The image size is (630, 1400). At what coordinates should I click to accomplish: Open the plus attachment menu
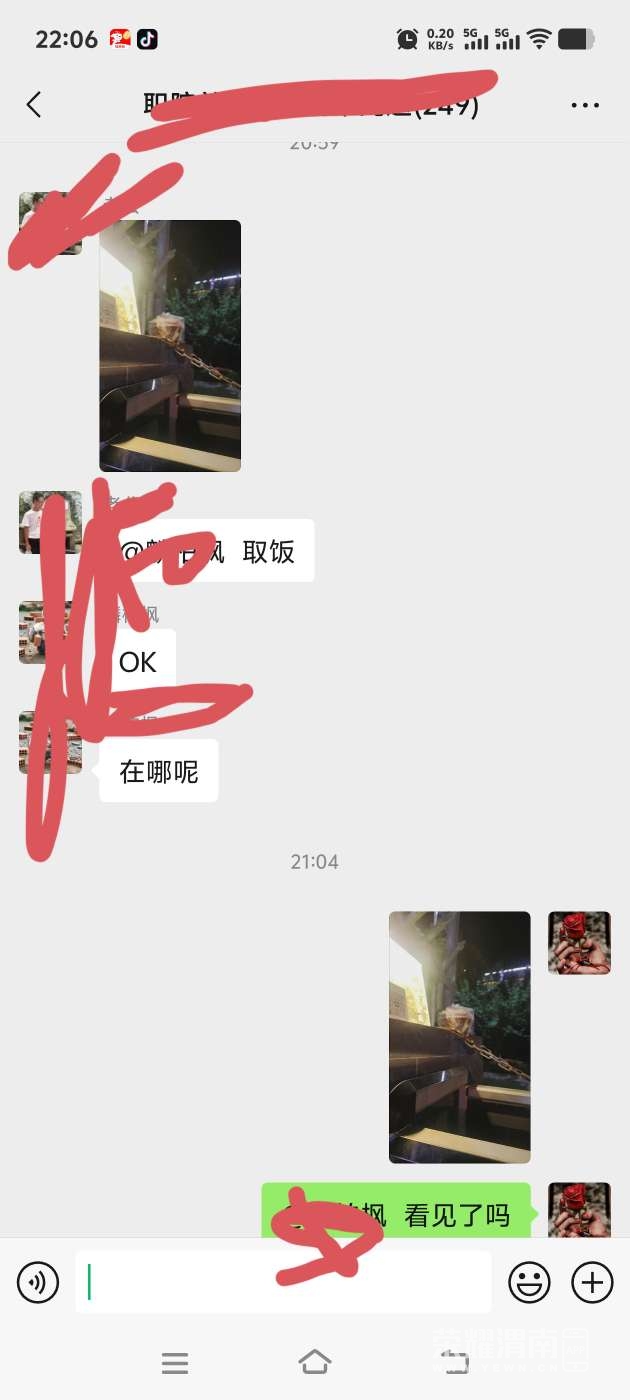tap(592, 1282)
